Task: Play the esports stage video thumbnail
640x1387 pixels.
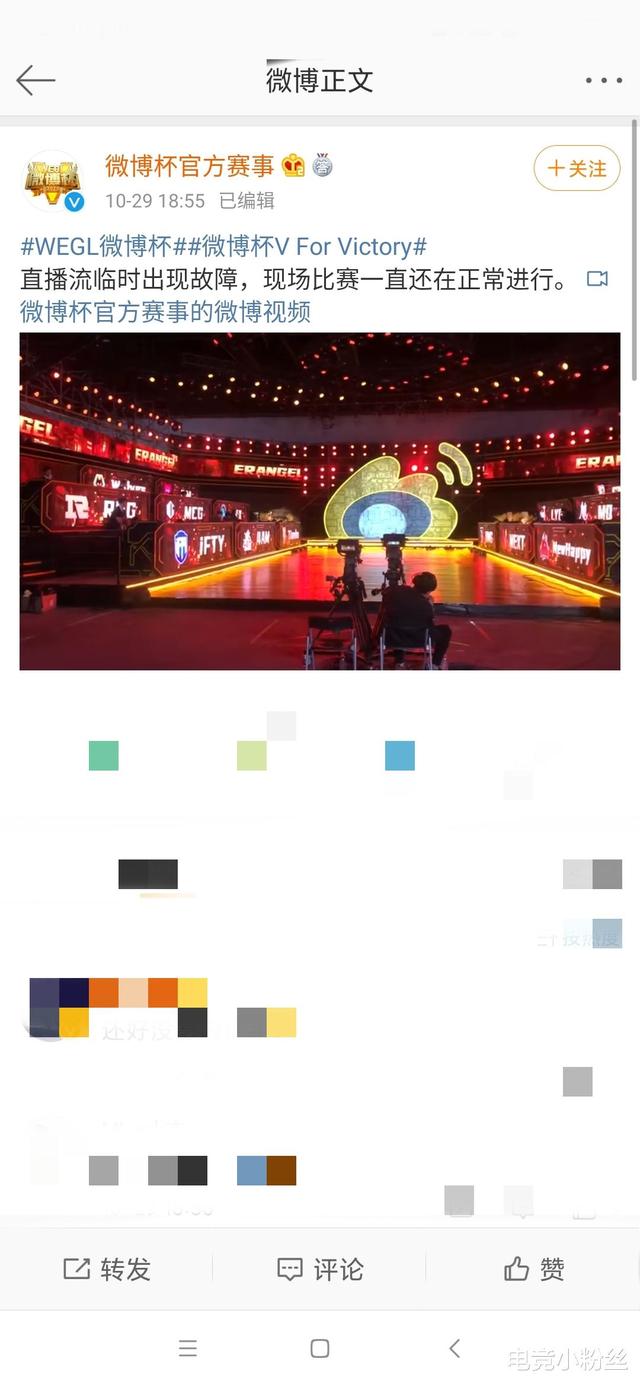Action: [x=320, y=501]
